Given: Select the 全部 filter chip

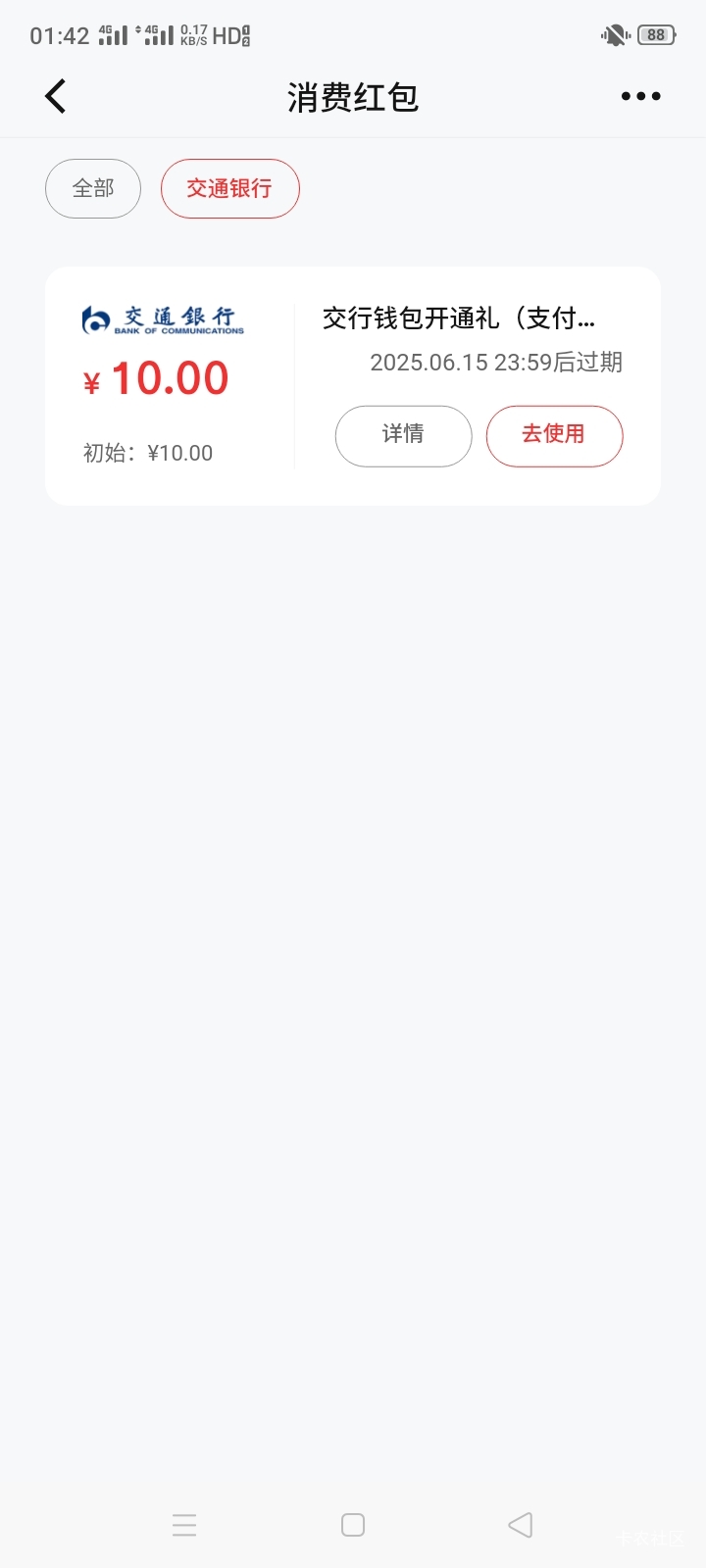Looking at the screenshot, I should pos(93,188).
